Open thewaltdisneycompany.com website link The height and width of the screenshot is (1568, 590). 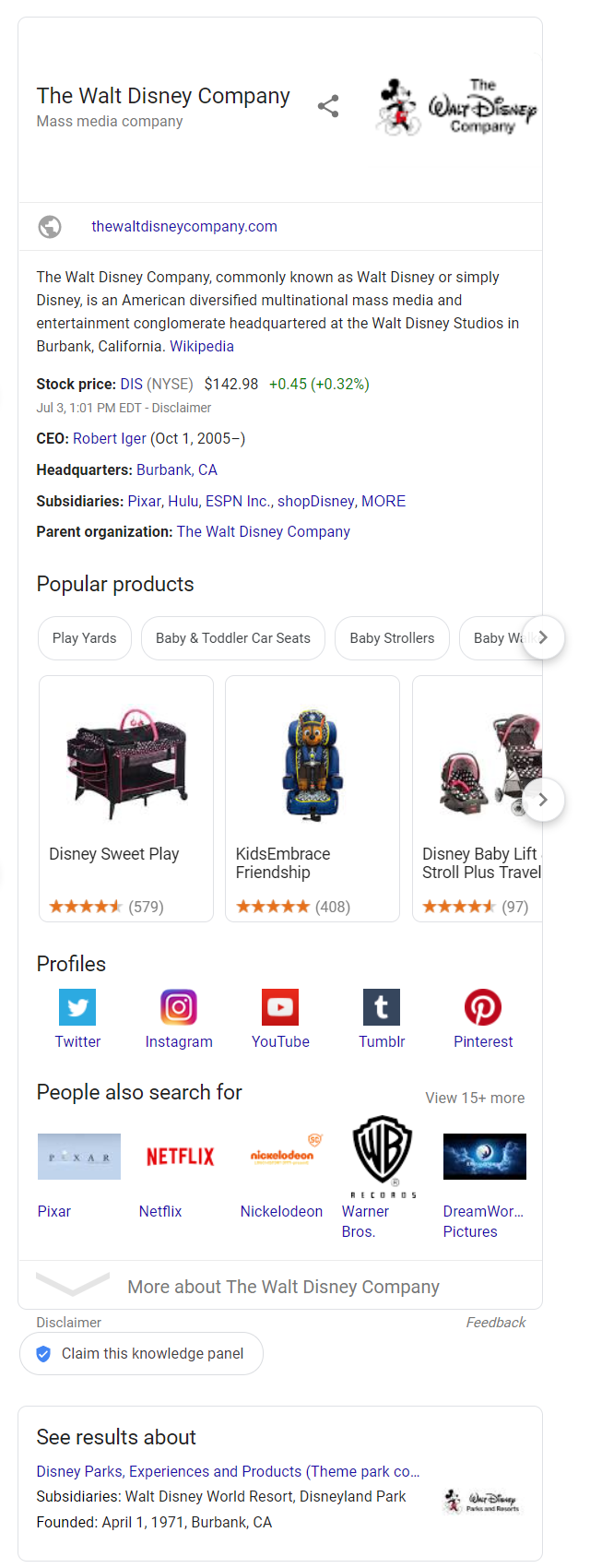click(183, 226)
